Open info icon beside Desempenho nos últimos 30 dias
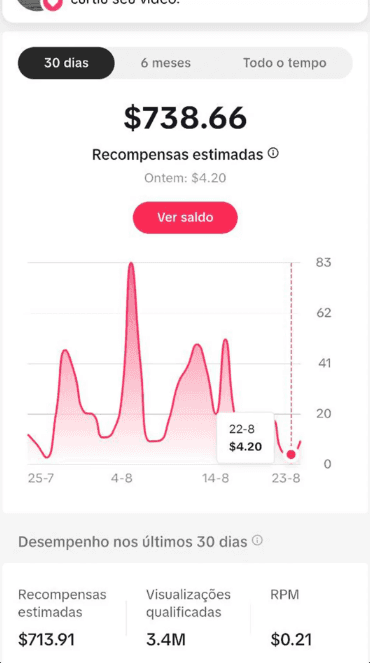Screen dimensions: 370x663 257,540
